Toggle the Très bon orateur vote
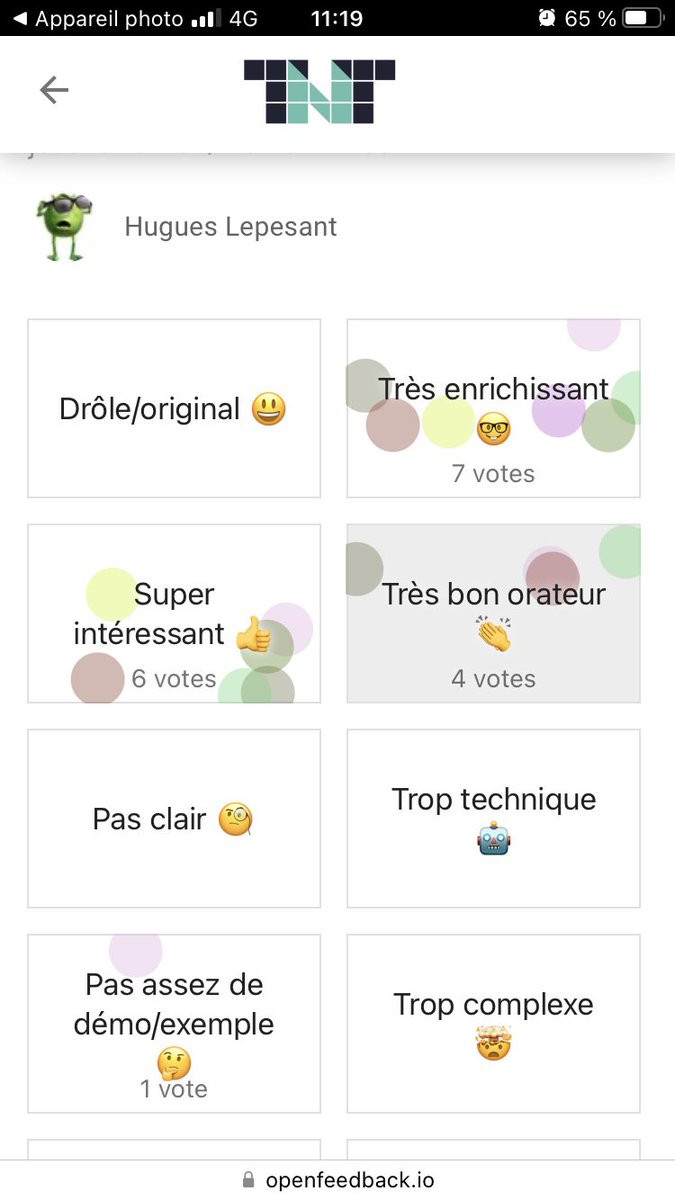The image size is (675, 1200). point(493,614)
